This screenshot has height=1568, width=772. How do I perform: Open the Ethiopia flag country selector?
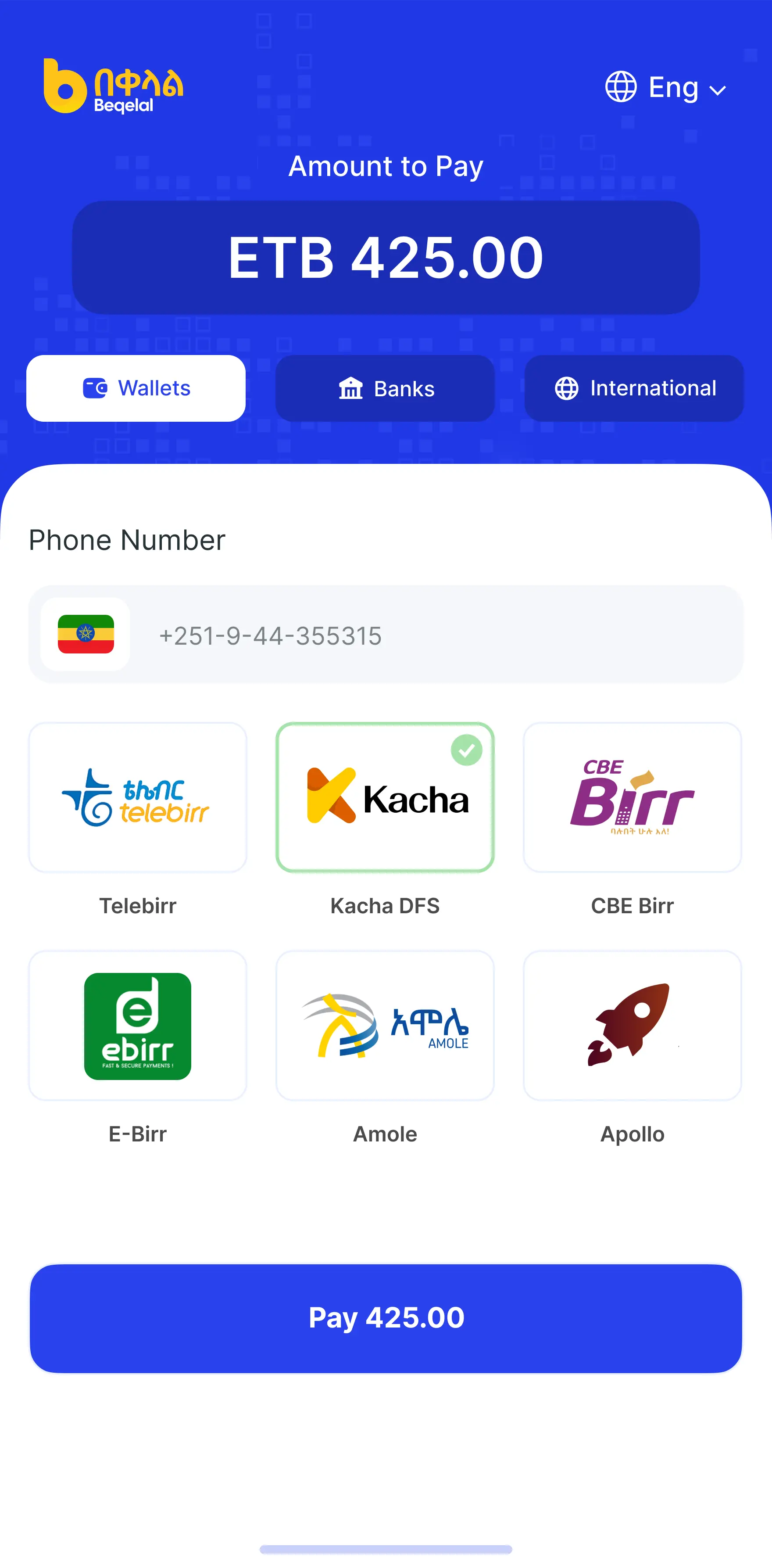click(x=86, y=634)
